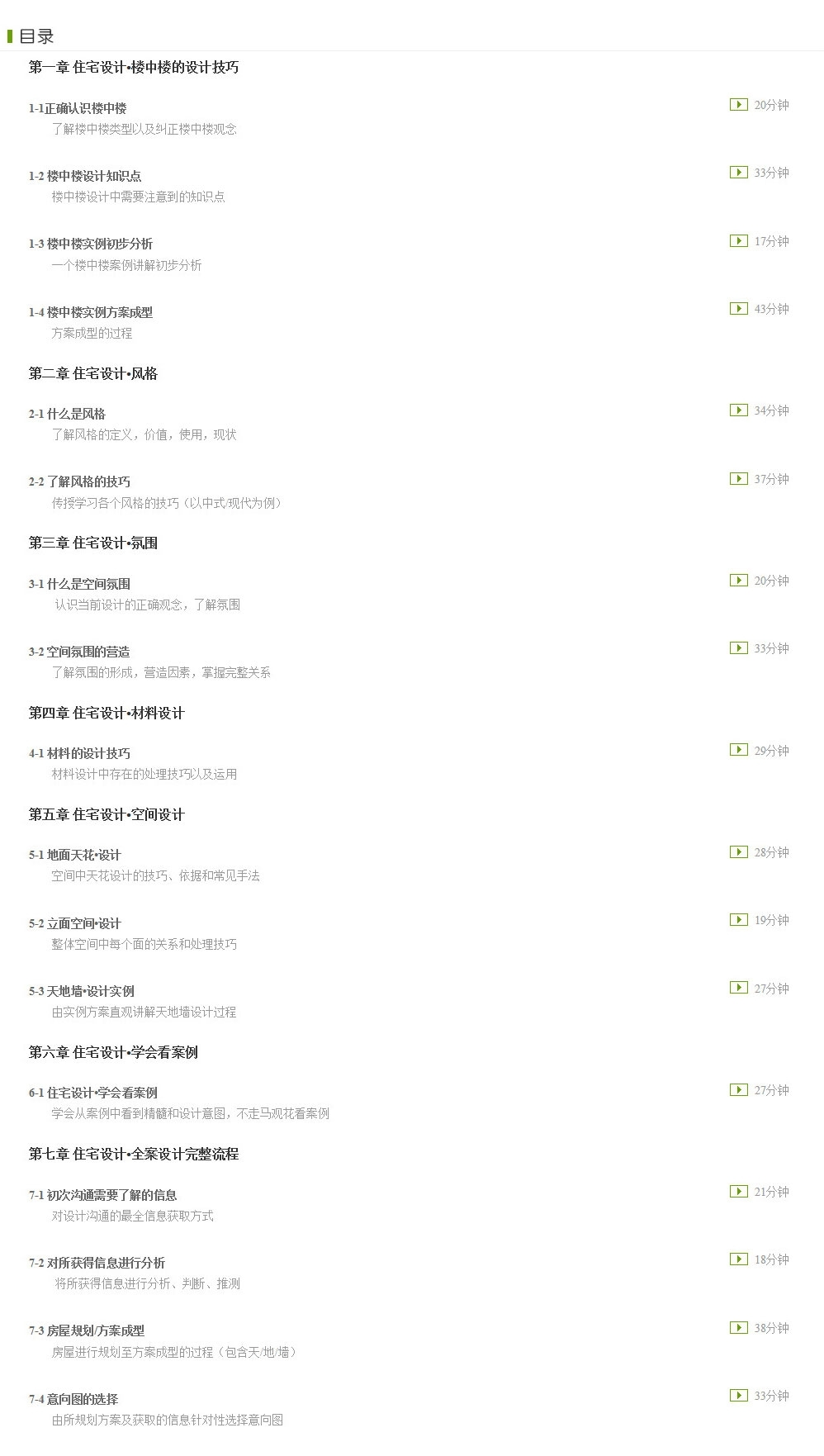The image size is (824, 1456).
Task: Select lesson 5-2 立面空间•设计
Action: click(x=75, y=923)
